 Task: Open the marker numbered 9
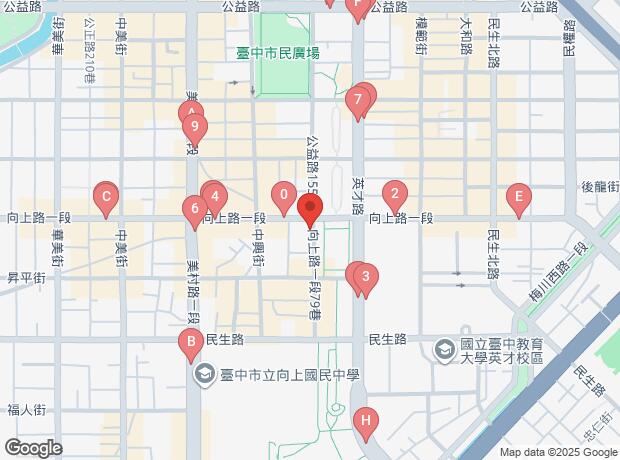pos(195,128)
